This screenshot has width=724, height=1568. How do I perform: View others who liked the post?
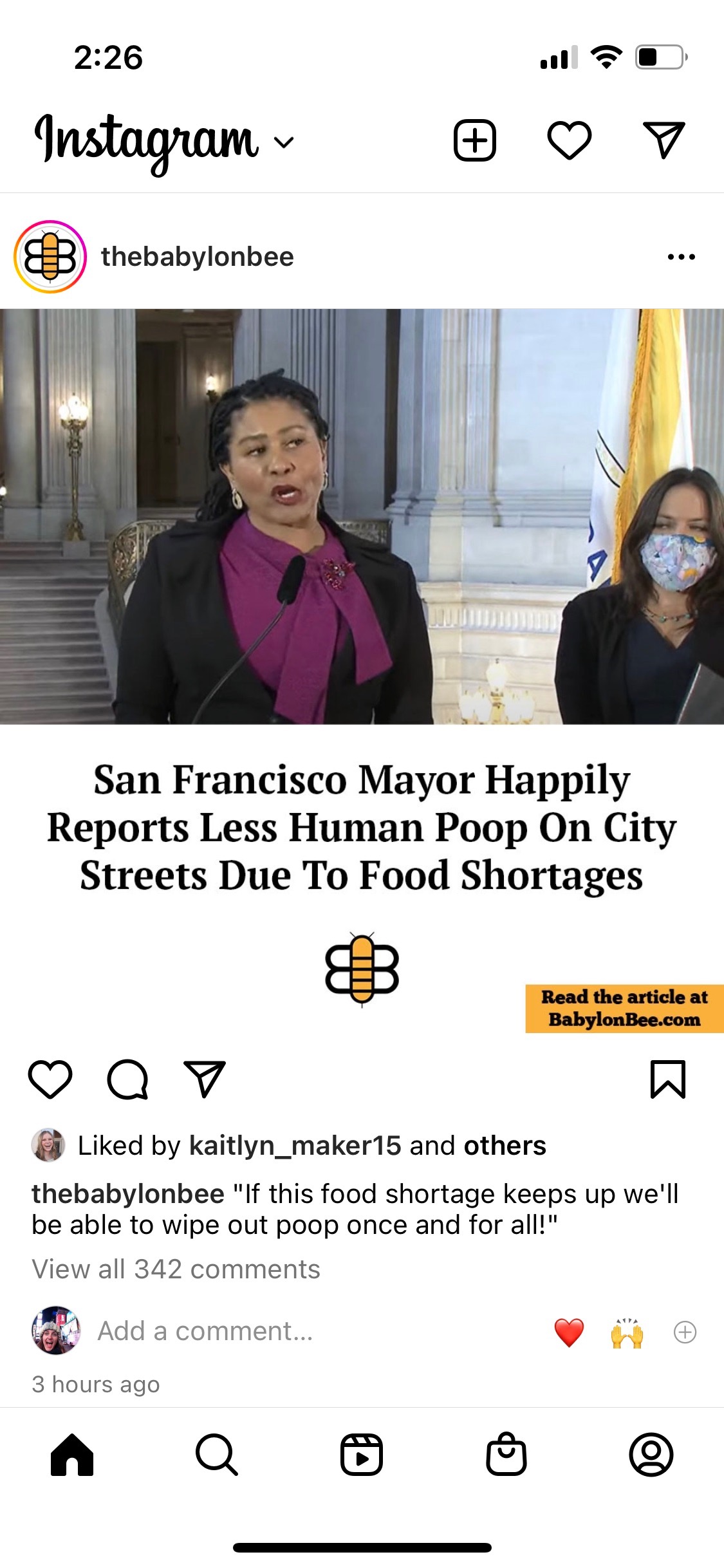coord(505,1146)
